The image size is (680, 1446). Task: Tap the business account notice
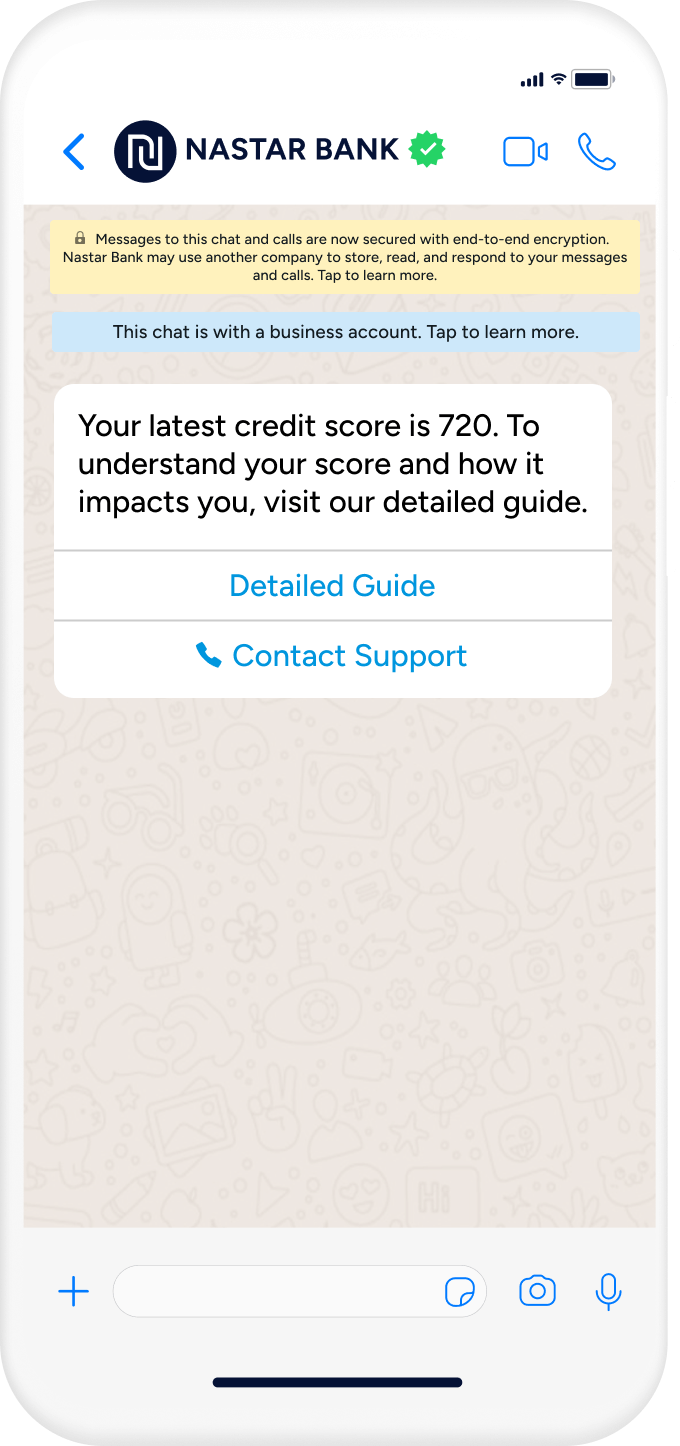(x=345, y=332)
